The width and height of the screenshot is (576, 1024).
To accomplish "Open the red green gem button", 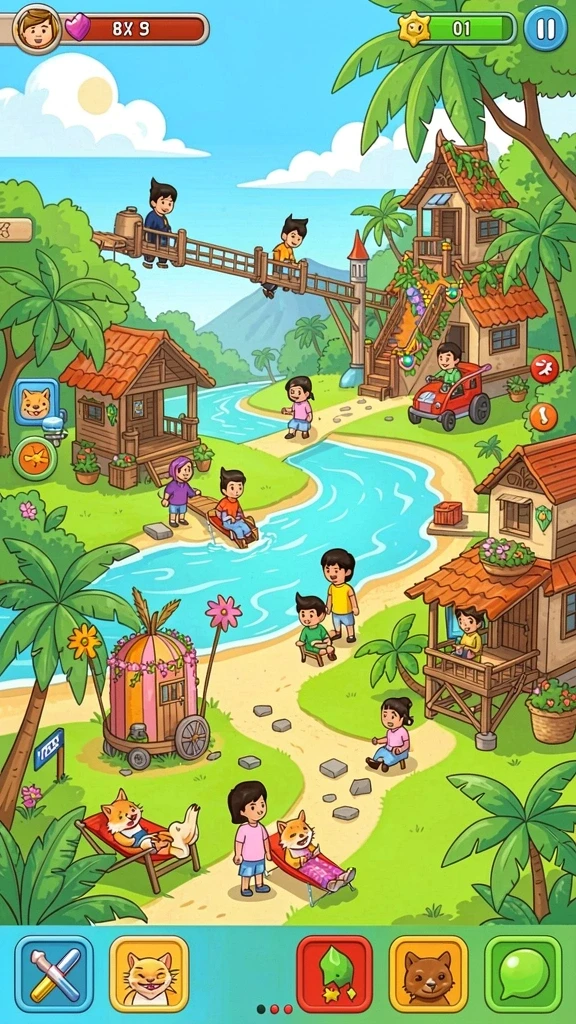I will coord(334,974).
